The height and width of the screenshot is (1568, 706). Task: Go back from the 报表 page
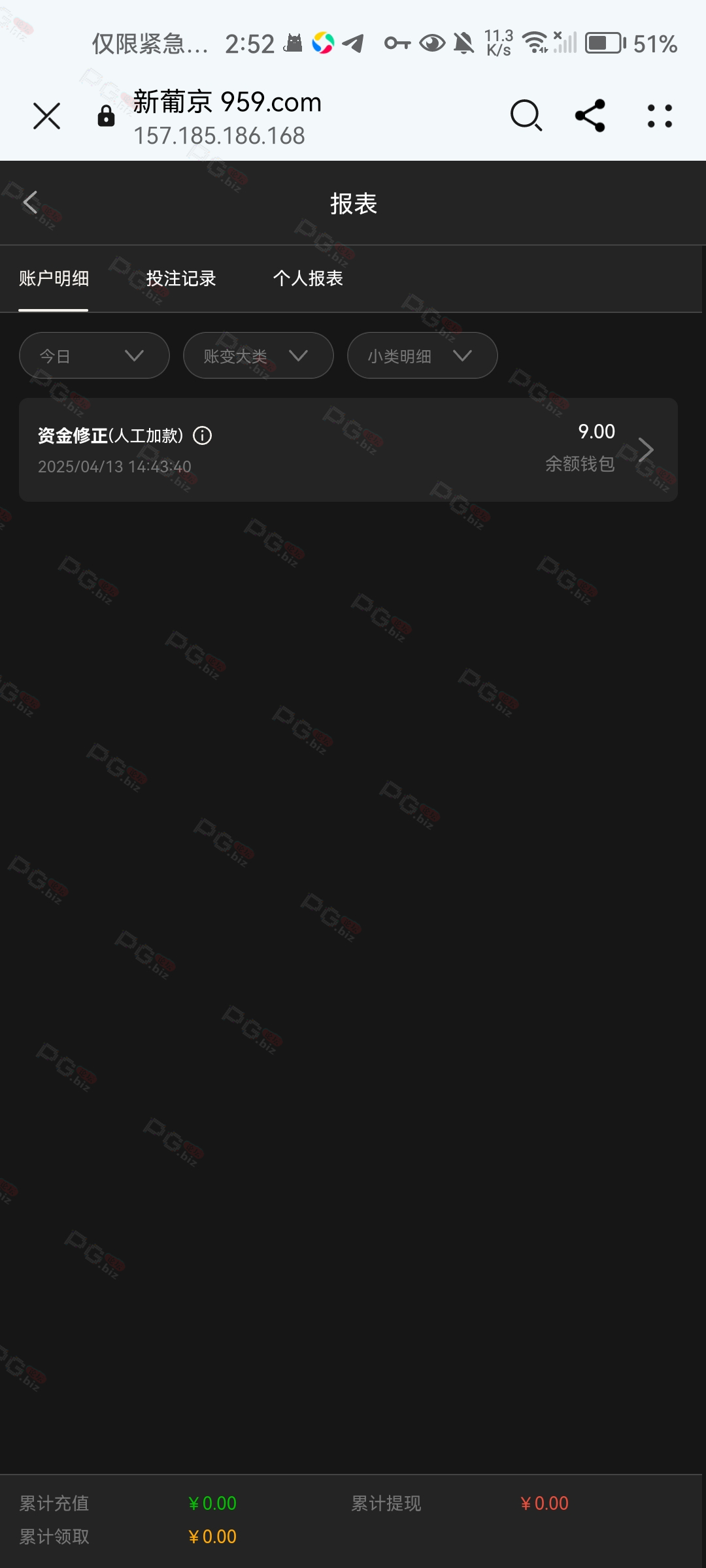pos(30,202)
